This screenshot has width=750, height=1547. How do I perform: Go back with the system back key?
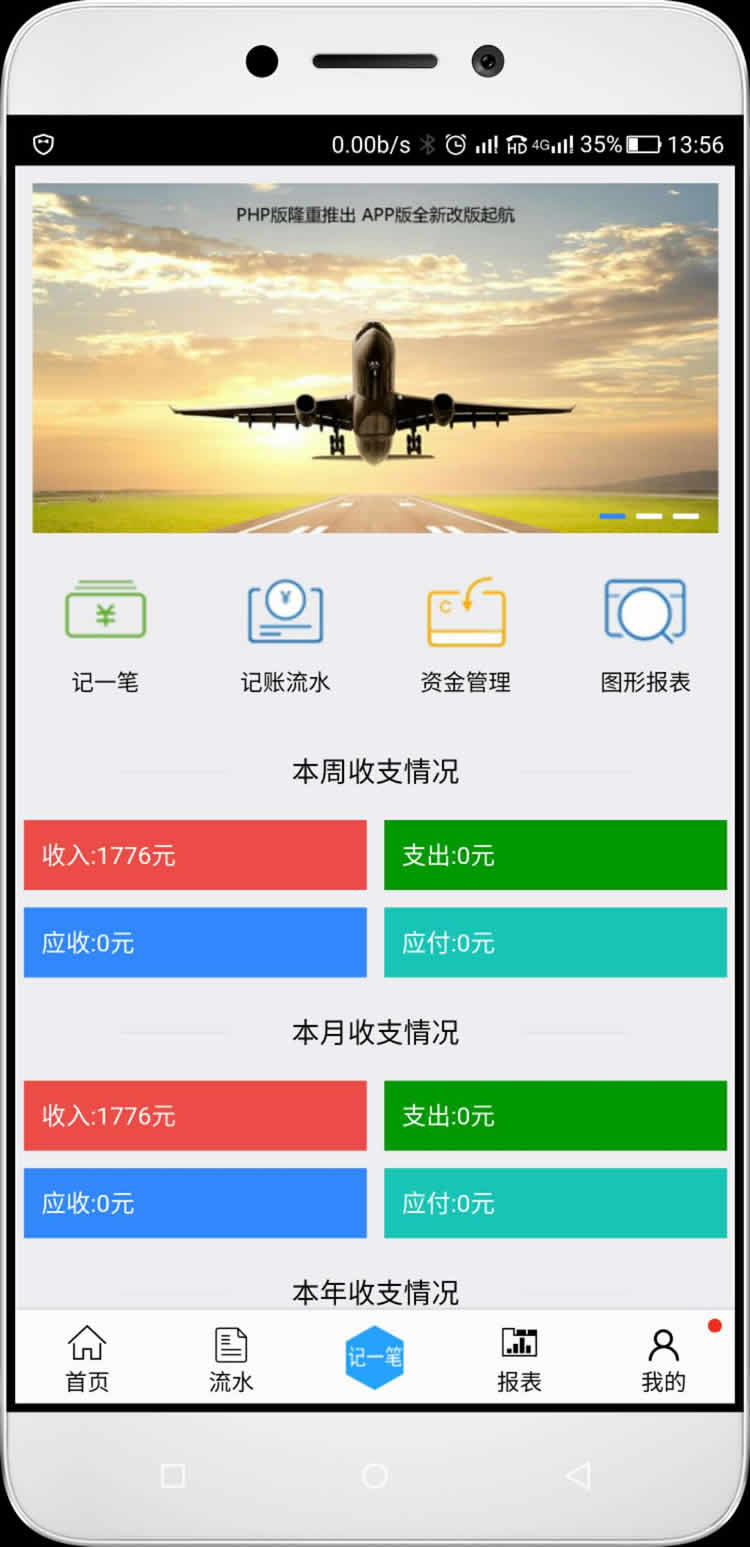[x=577, y=1475]
